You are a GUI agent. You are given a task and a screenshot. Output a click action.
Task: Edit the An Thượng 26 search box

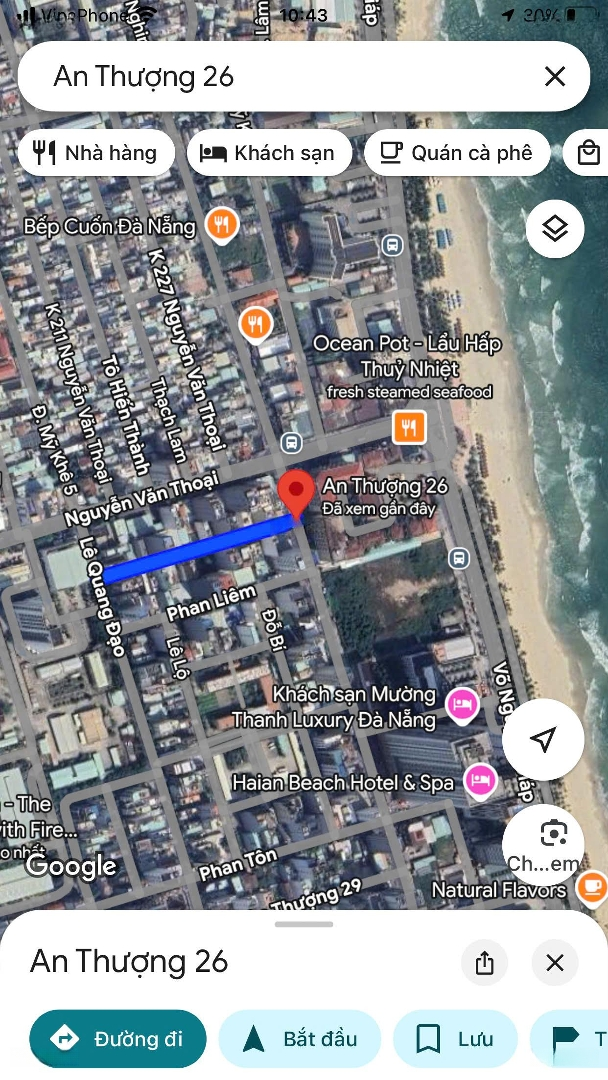(275, 76)
